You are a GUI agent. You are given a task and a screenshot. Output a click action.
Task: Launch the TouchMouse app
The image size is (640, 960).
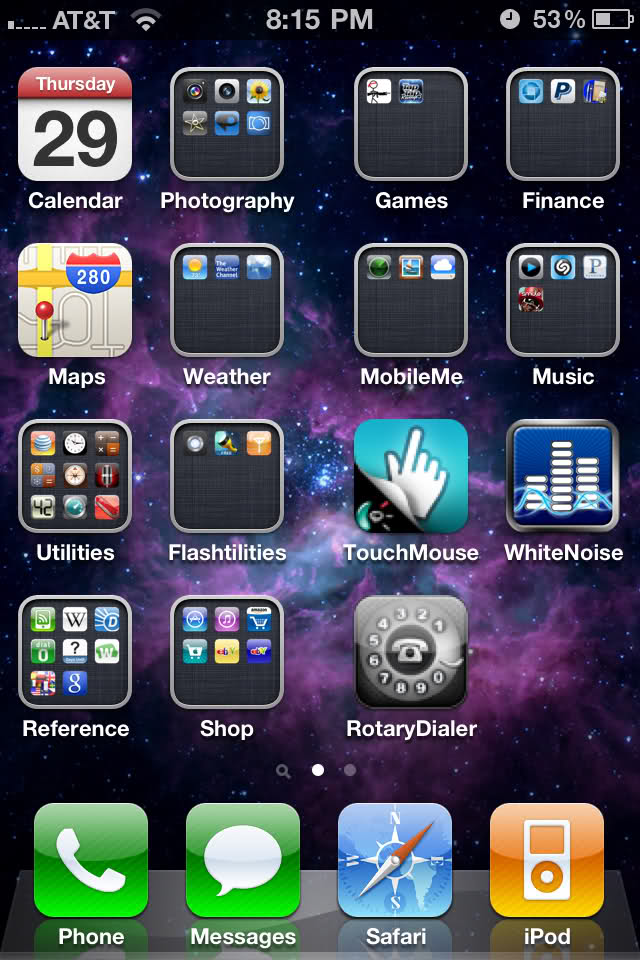[x=411, y=477]
